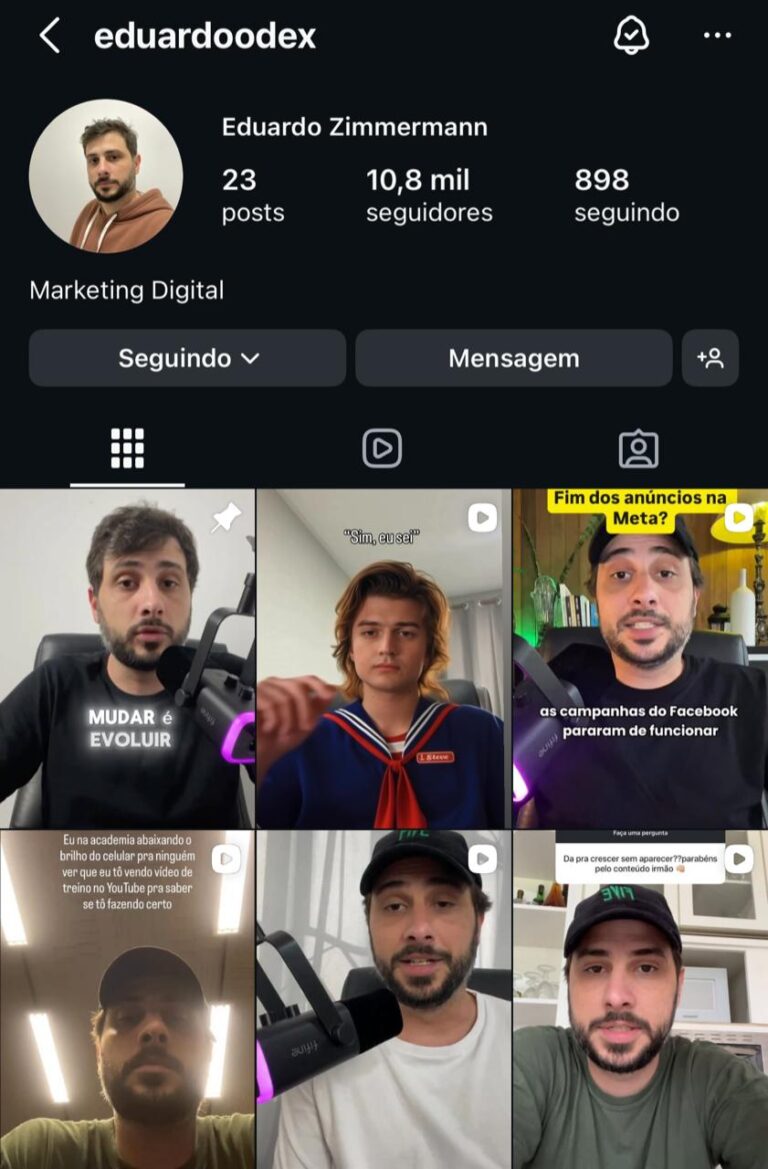Expand the Seguindo dropdown button
The image size is (768, 1169).
pos(187,358)
